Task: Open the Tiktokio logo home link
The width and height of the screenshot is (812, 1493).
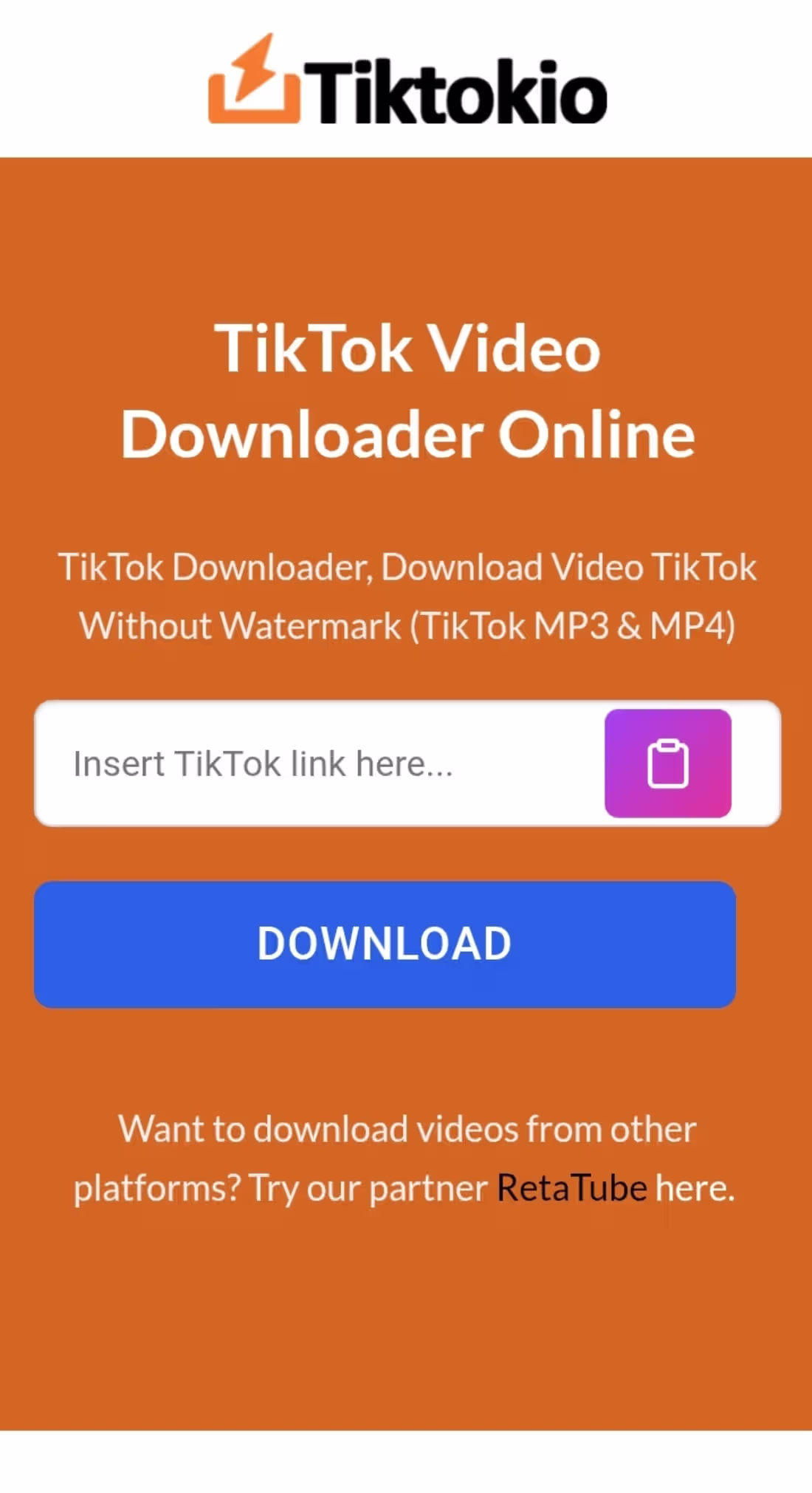Action: pyautogui.click(x=407, y=80)
